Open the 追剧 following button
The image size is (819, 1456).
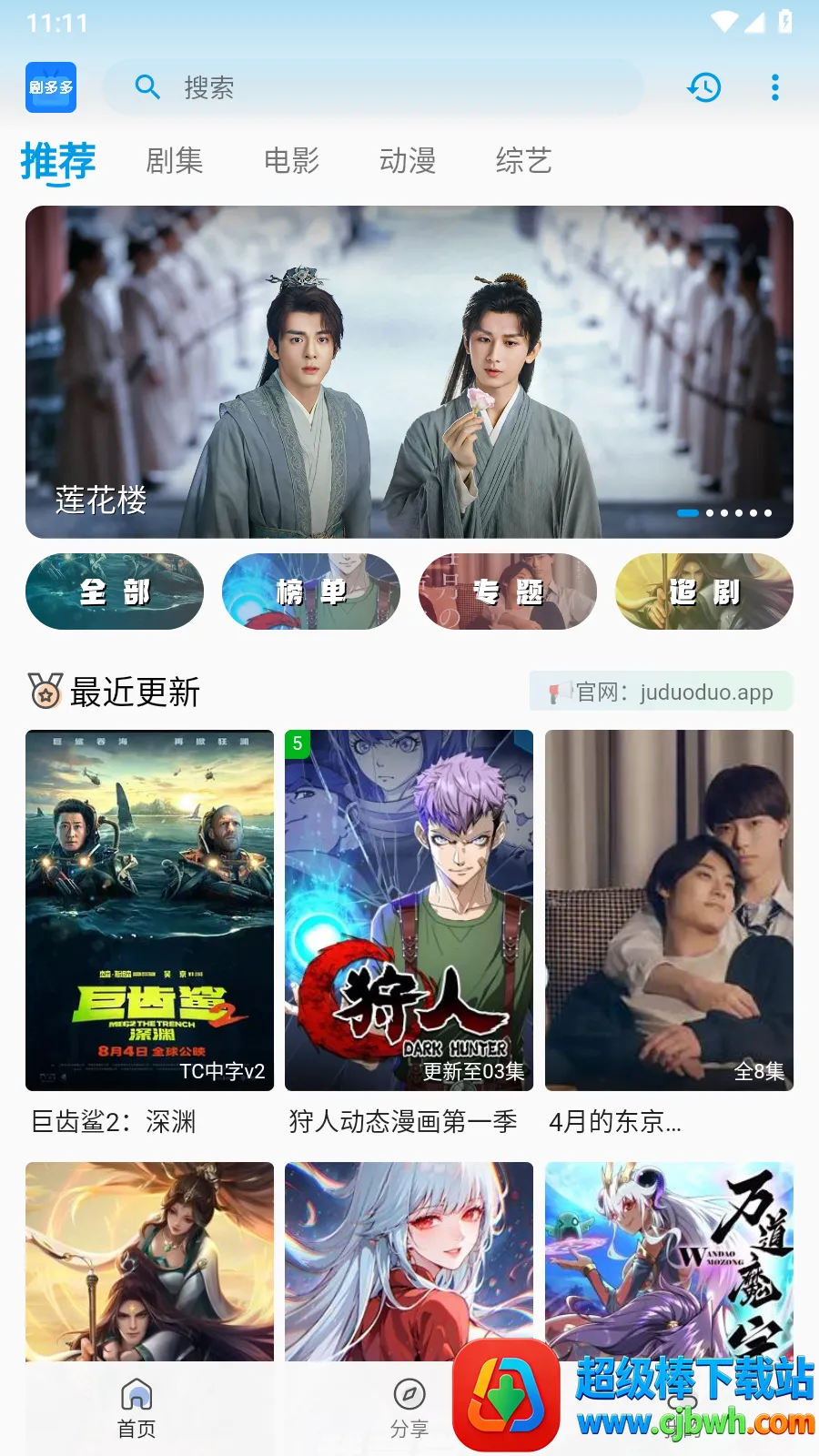pos(704,591)
